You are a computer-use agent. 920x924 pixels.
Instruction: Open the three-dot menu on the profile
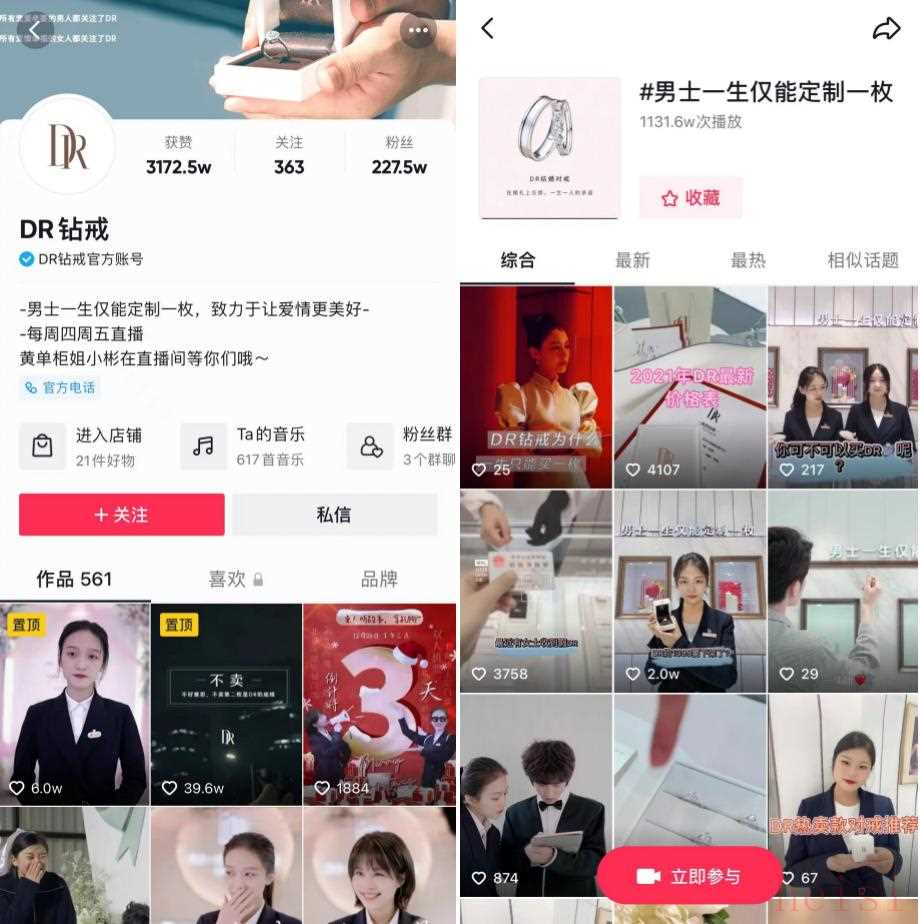click(x=418, y=30)
